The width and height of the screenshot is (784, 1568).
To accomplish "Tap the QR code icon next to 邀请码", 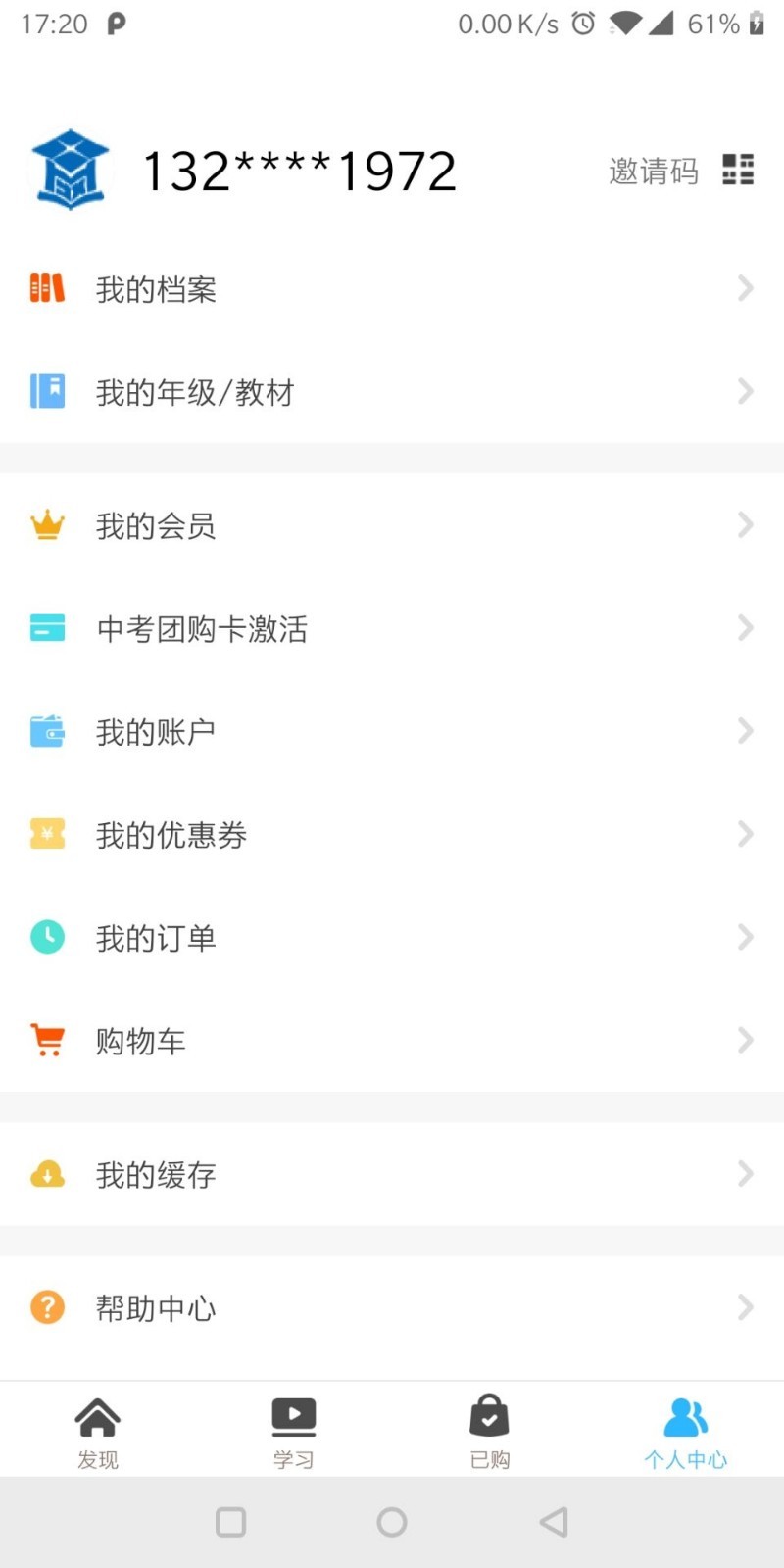I will click(737, 171).
